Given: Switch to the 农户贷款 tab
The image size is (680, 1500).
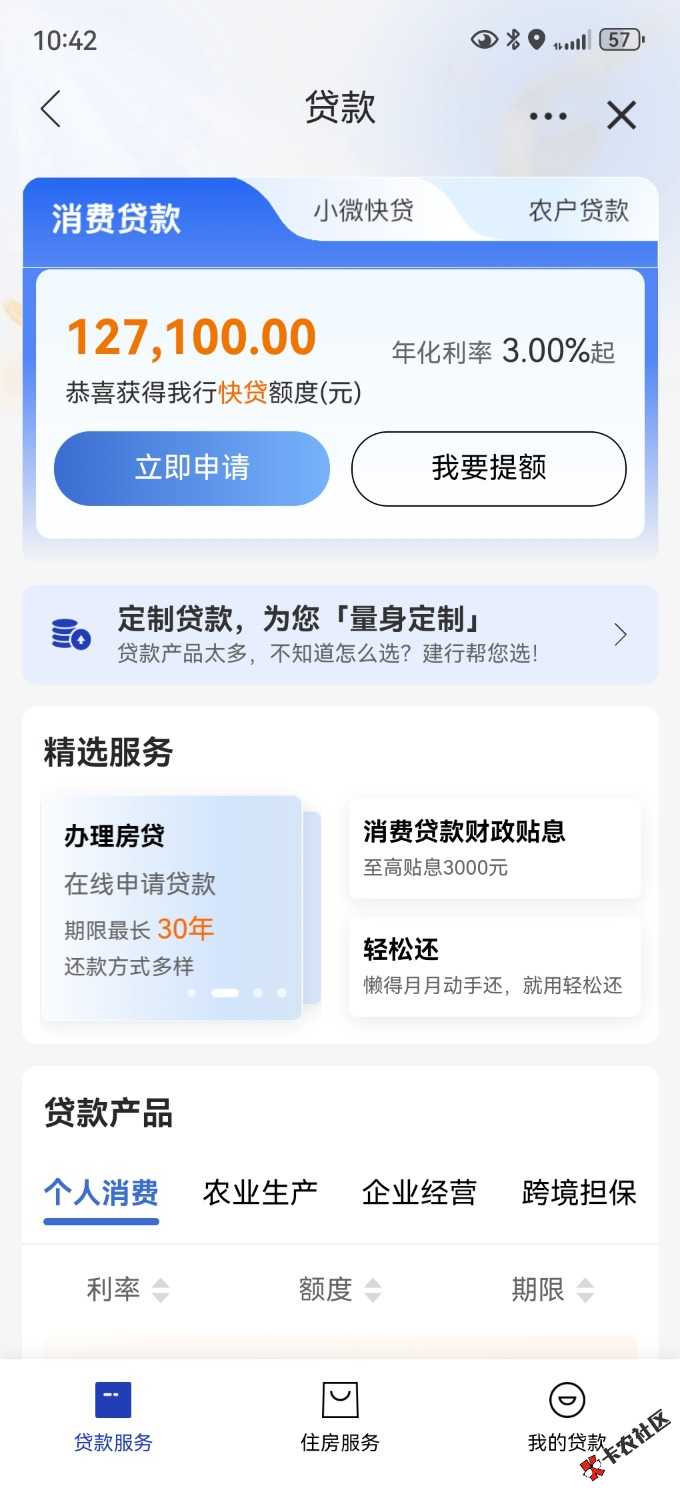Looking at the screenshot, I should (x=578, y=210).
